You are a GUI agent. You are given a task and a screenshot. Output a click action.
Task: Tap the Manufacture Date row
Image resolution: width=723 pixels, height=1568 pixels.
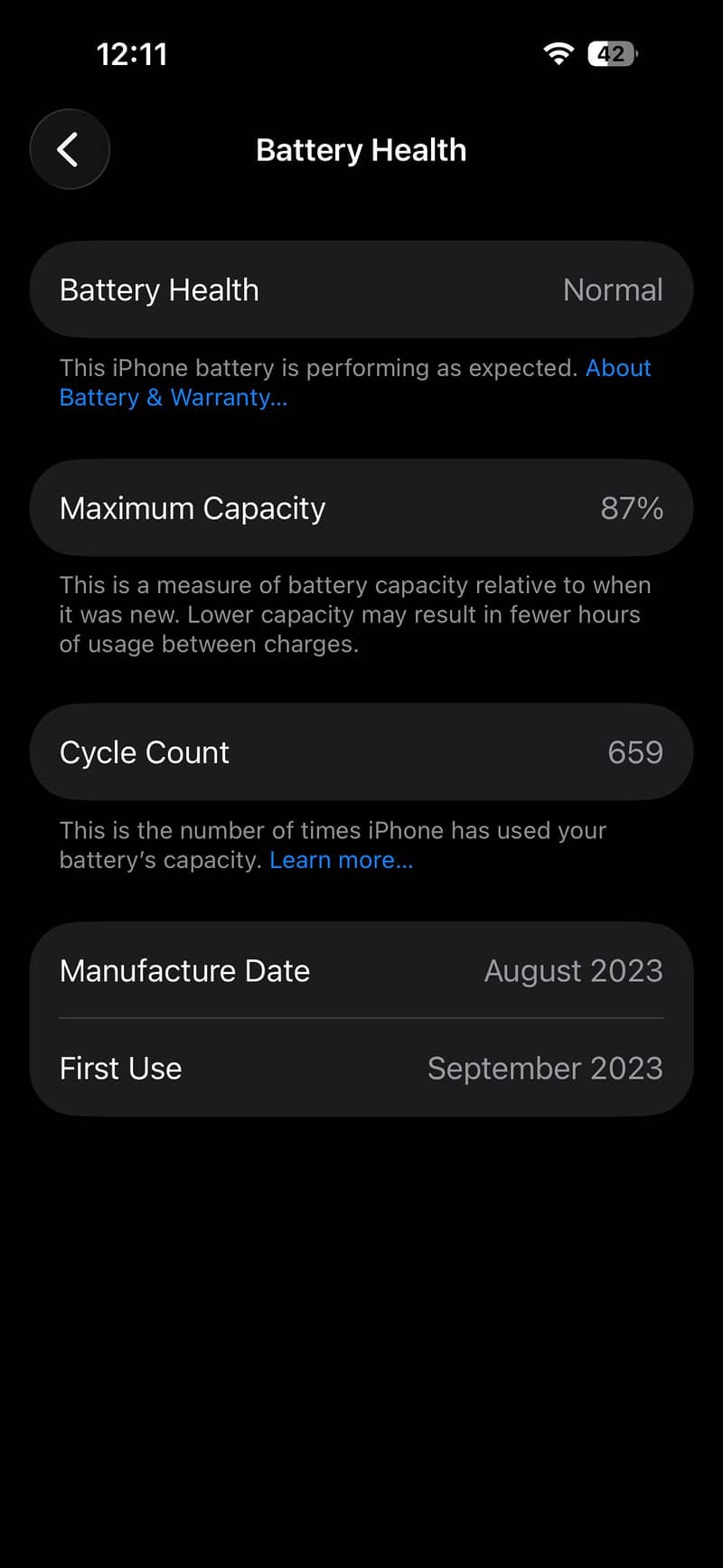point(360,970)
